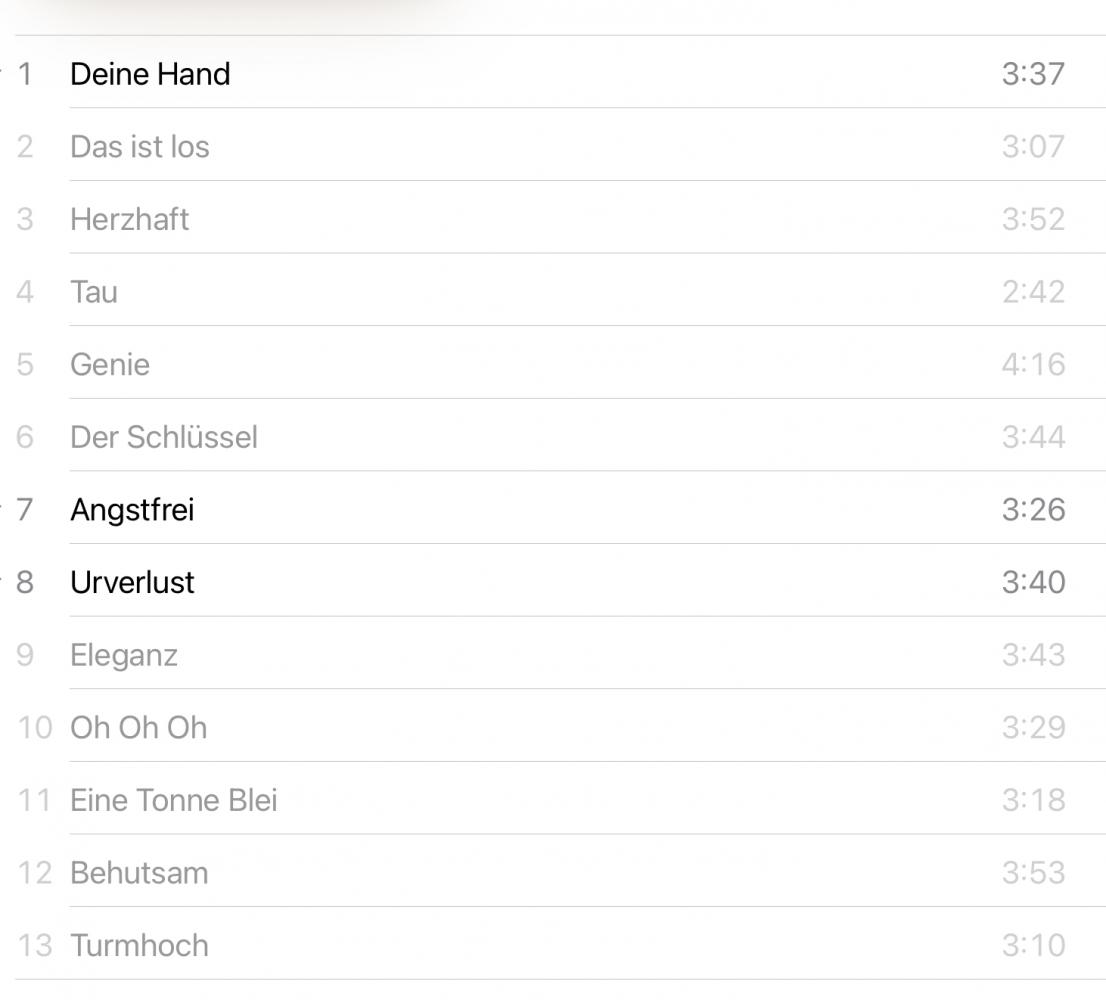Tap the Herzhaft track row
1106x1000 pixels.
point(130,219)
